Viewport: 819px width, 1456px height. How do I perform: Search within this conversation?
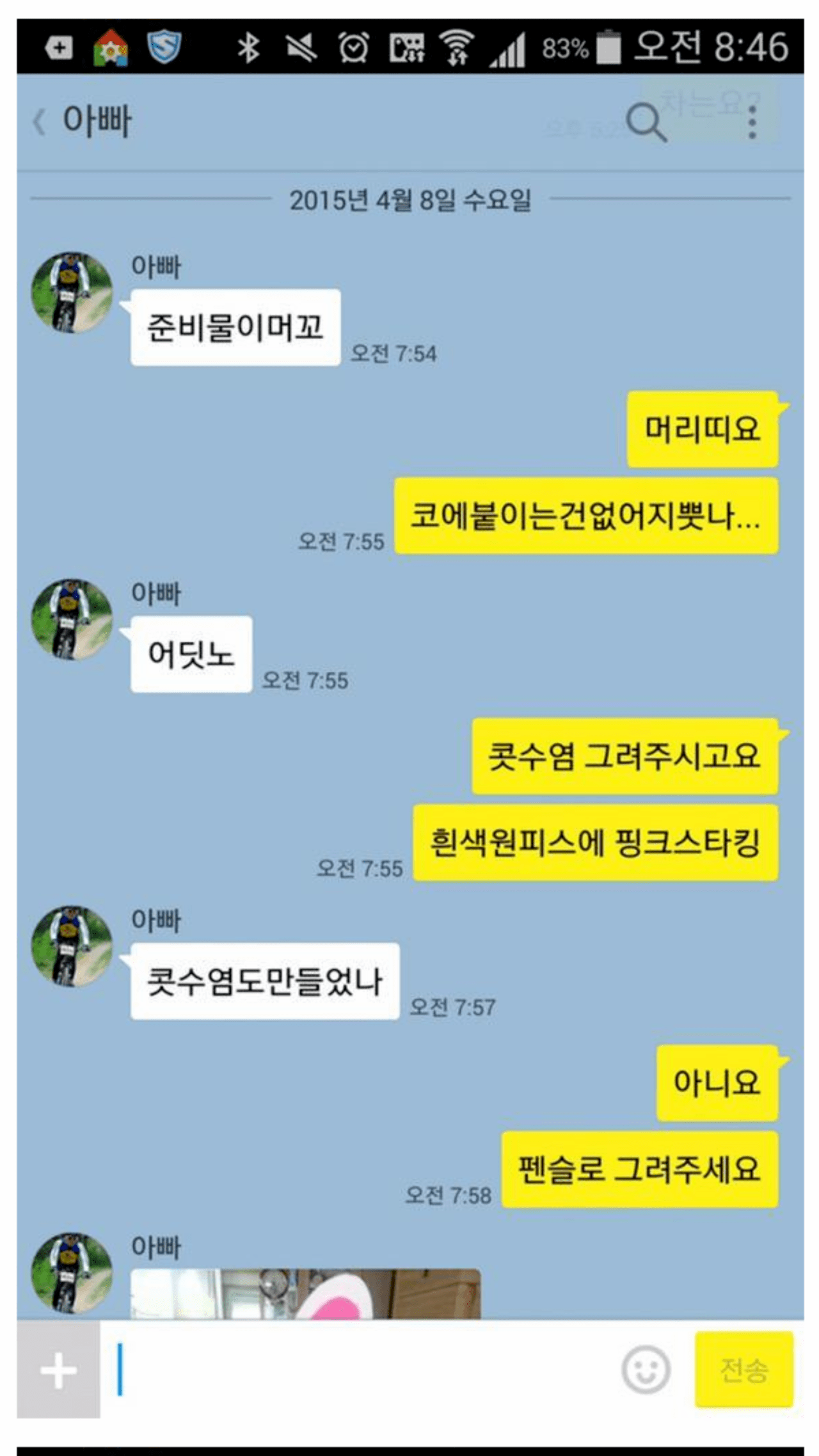tap(645, 122)
